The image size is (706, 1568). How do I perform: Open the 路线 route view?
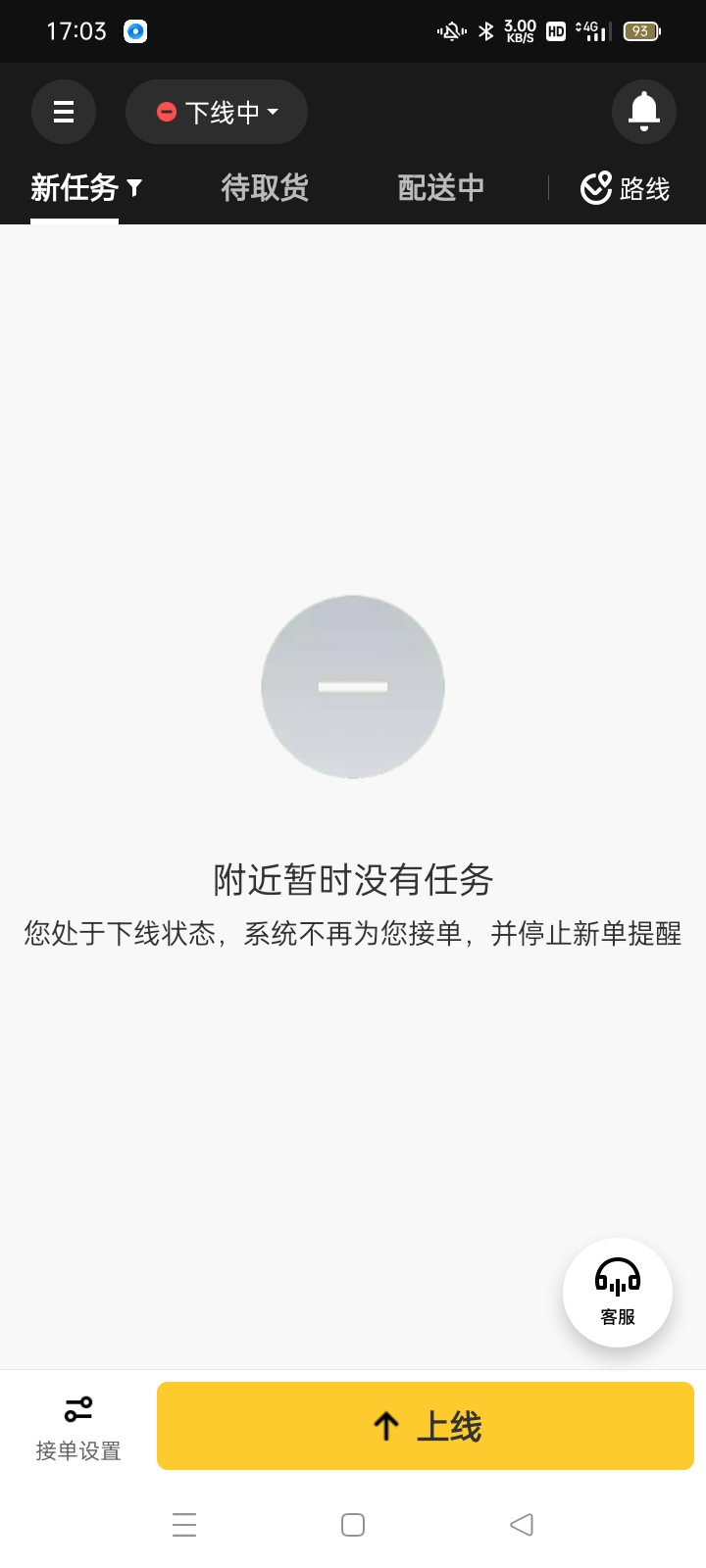click(626, 188)
